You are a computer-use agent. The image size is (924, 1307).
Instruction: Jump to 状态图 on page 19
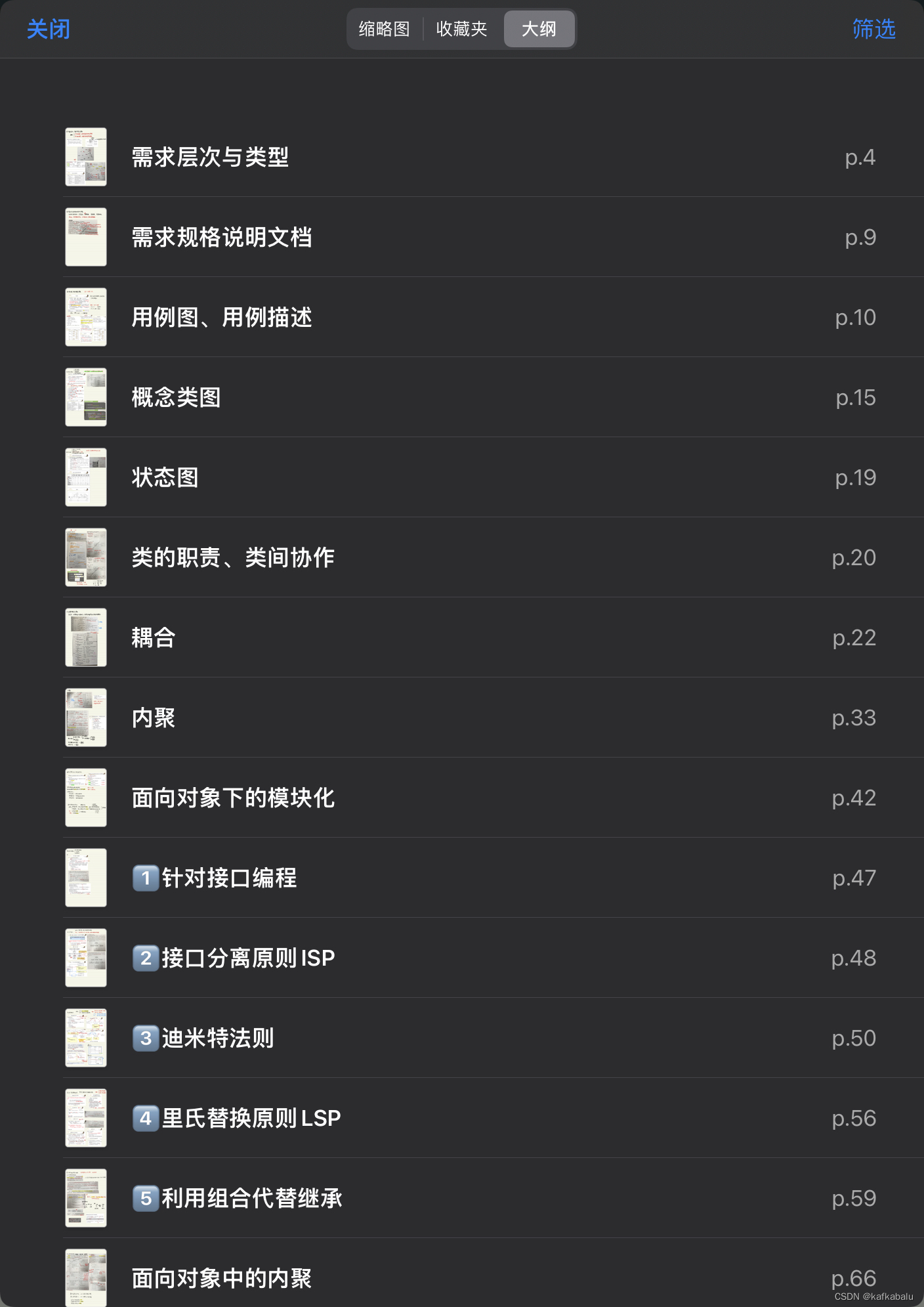tap(165, 478)
